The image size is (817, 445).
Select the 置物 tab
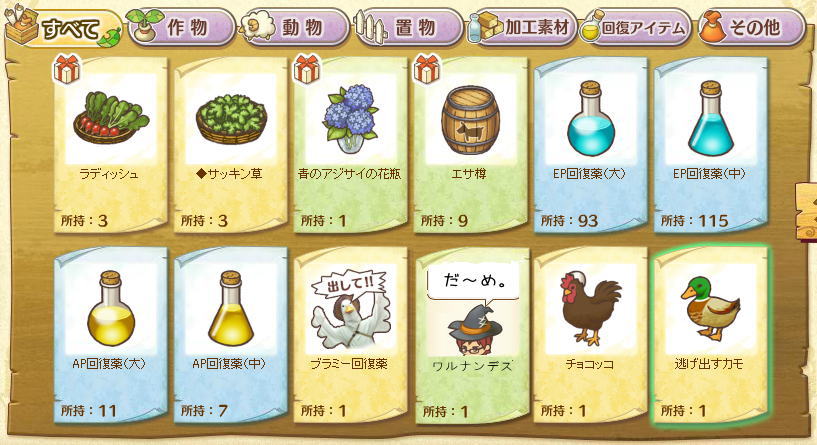click(410, 28)
